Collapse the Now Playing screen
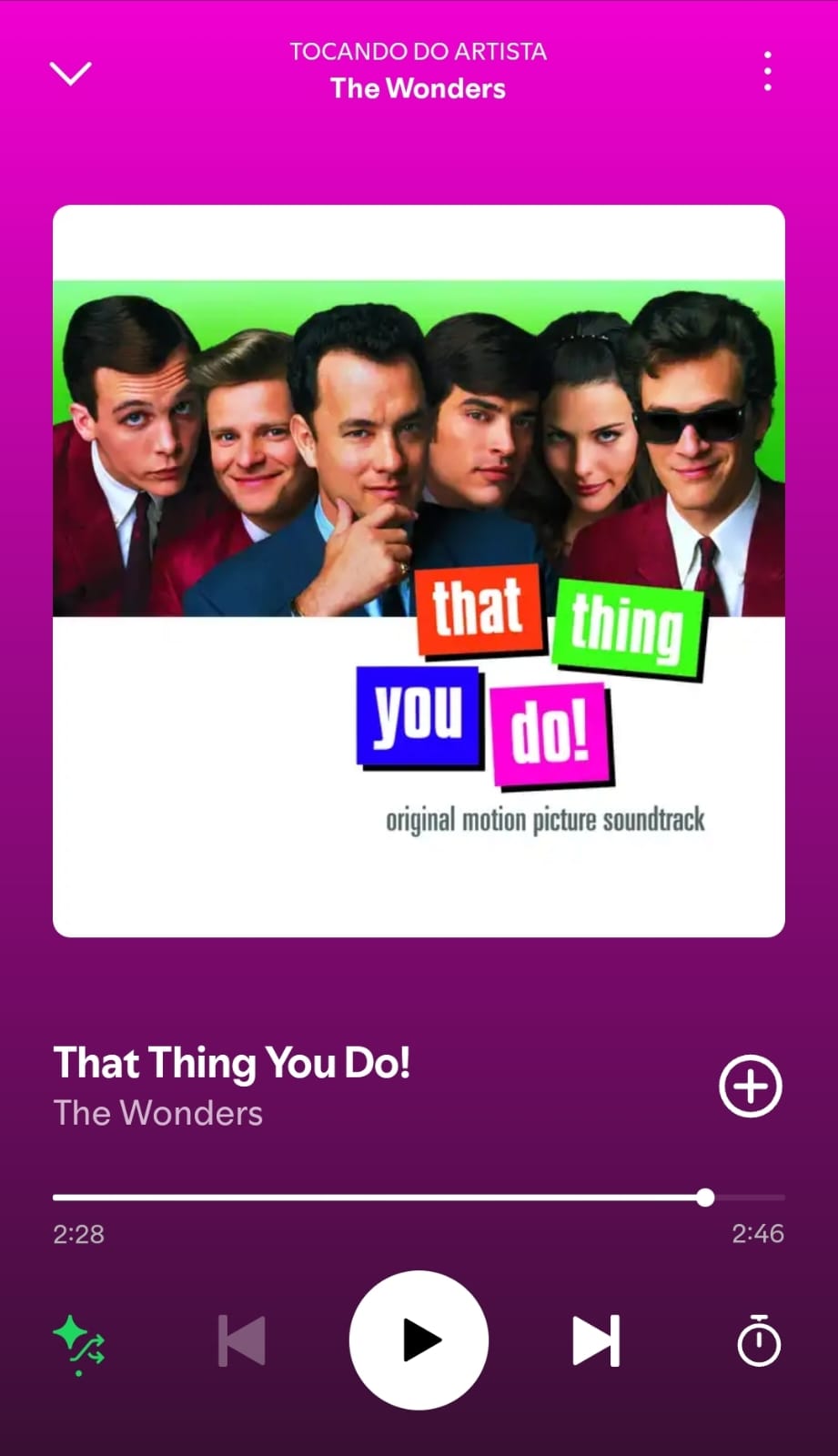 pyautogui.click(x=71, y=73)
